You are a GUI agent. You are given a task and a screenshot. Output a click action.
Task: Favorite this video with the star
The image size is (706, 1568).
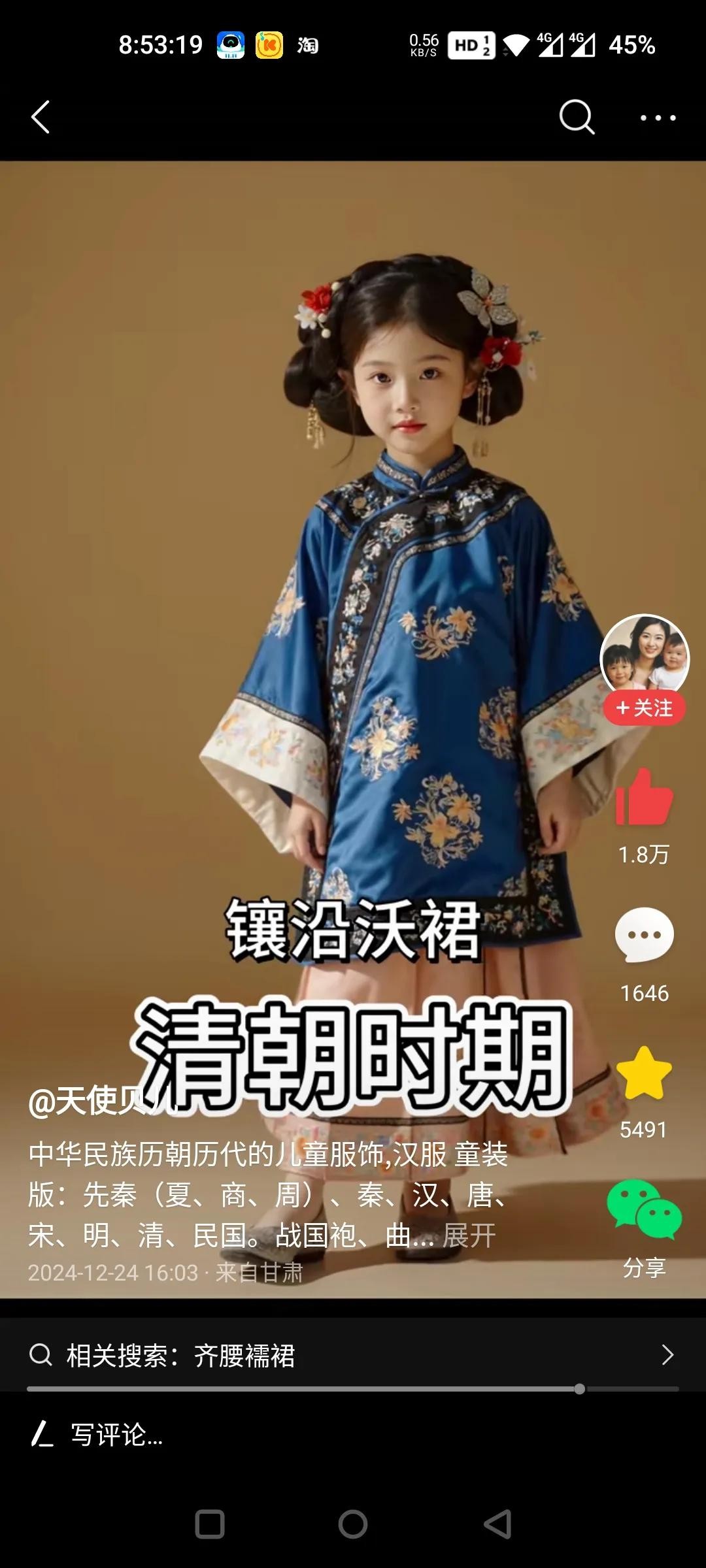pos(644,1073)
